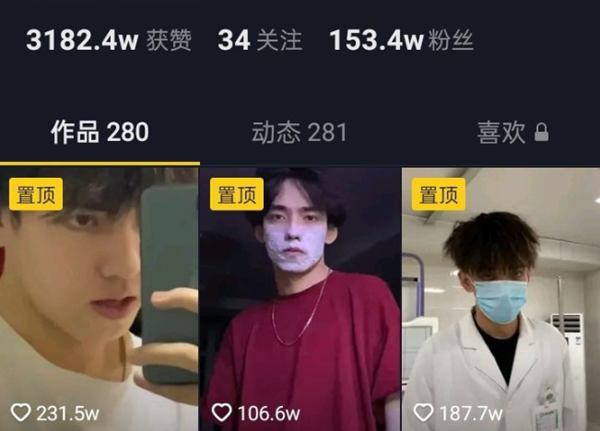The height and width of the screenshot is (431, 600).
Task: View the 34 关注 following list
Action: coord(258,41)
